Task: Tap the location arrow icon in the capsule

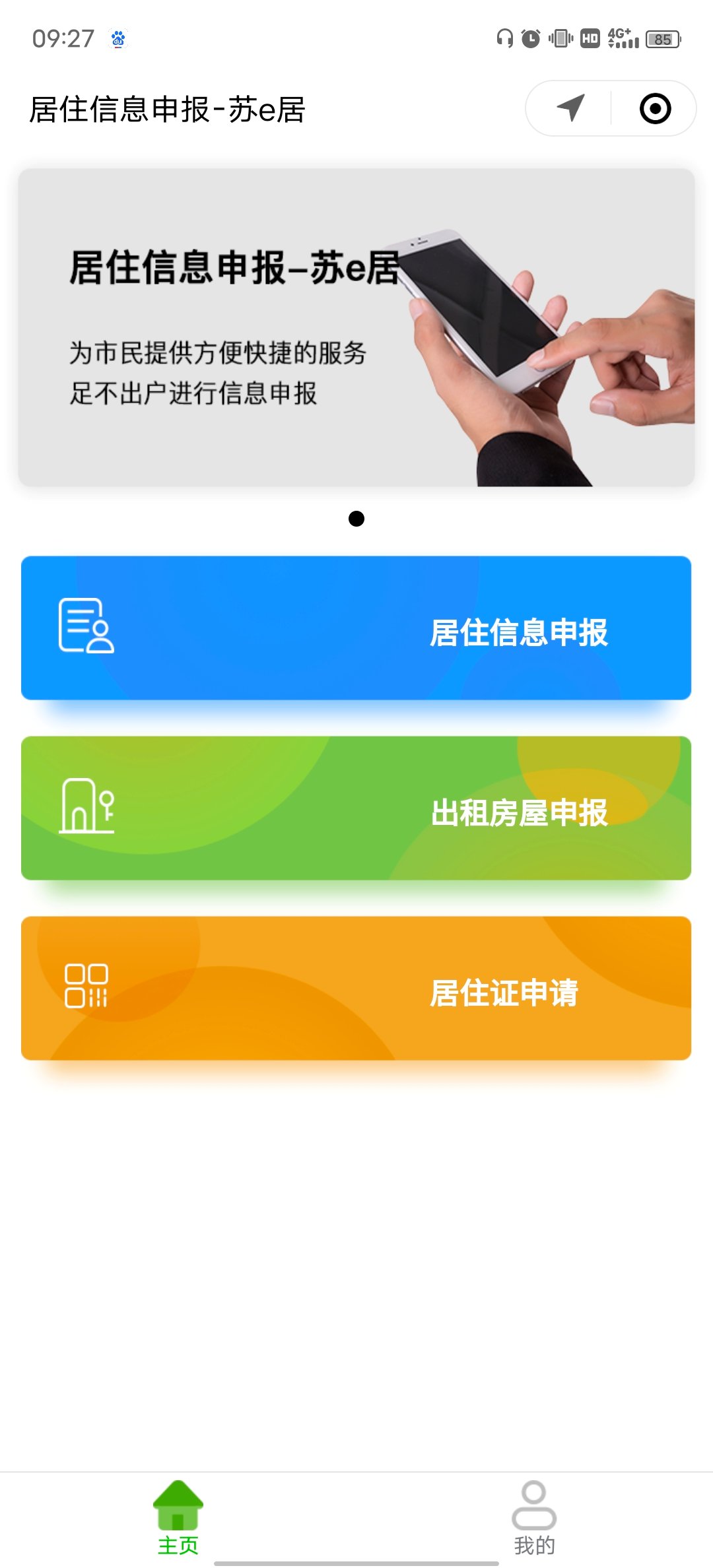Action: pyautogui.click(x=570, y=108)
